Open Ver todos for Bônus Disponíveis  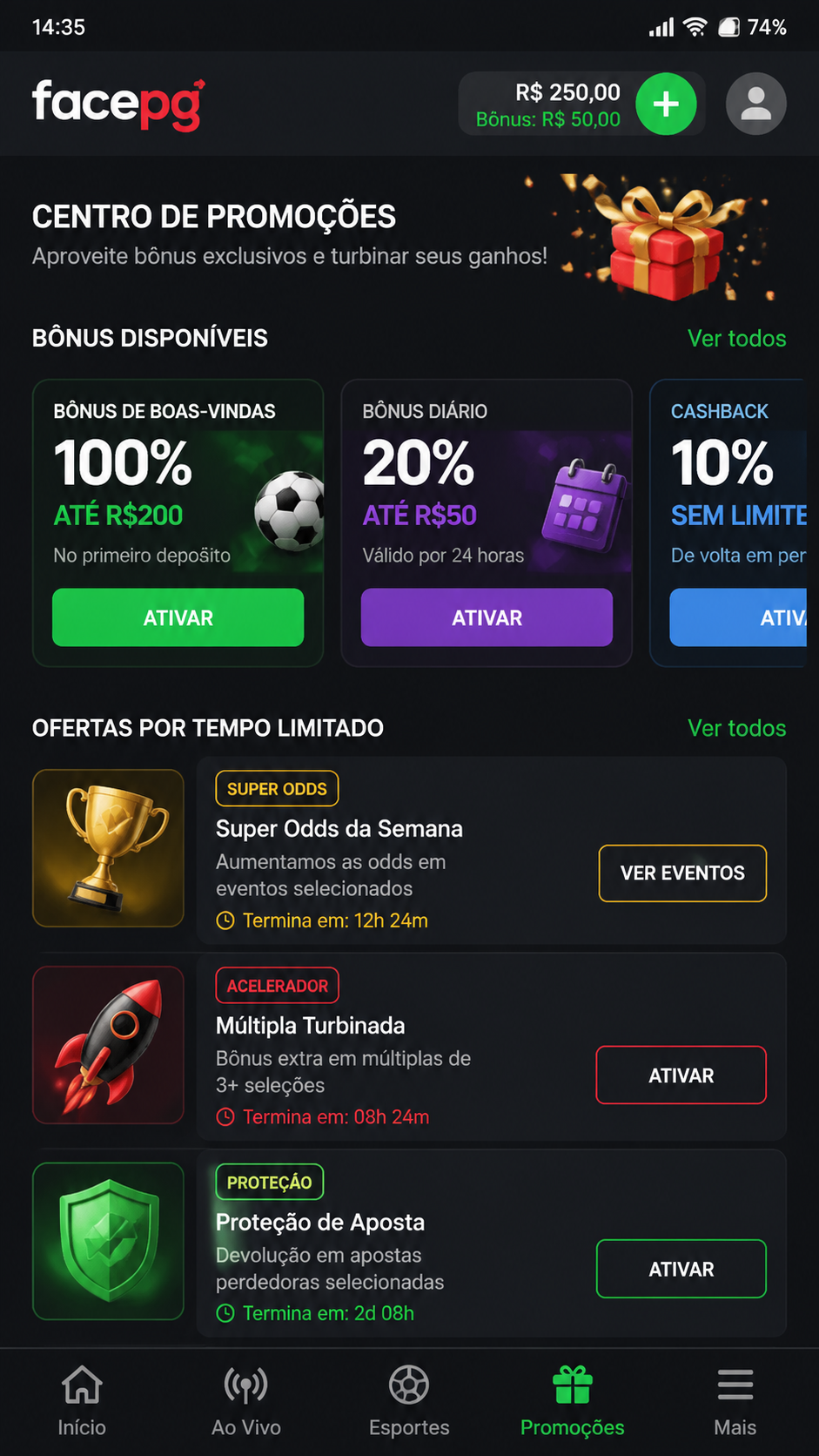pyautogui.click(x=736, y=338)
